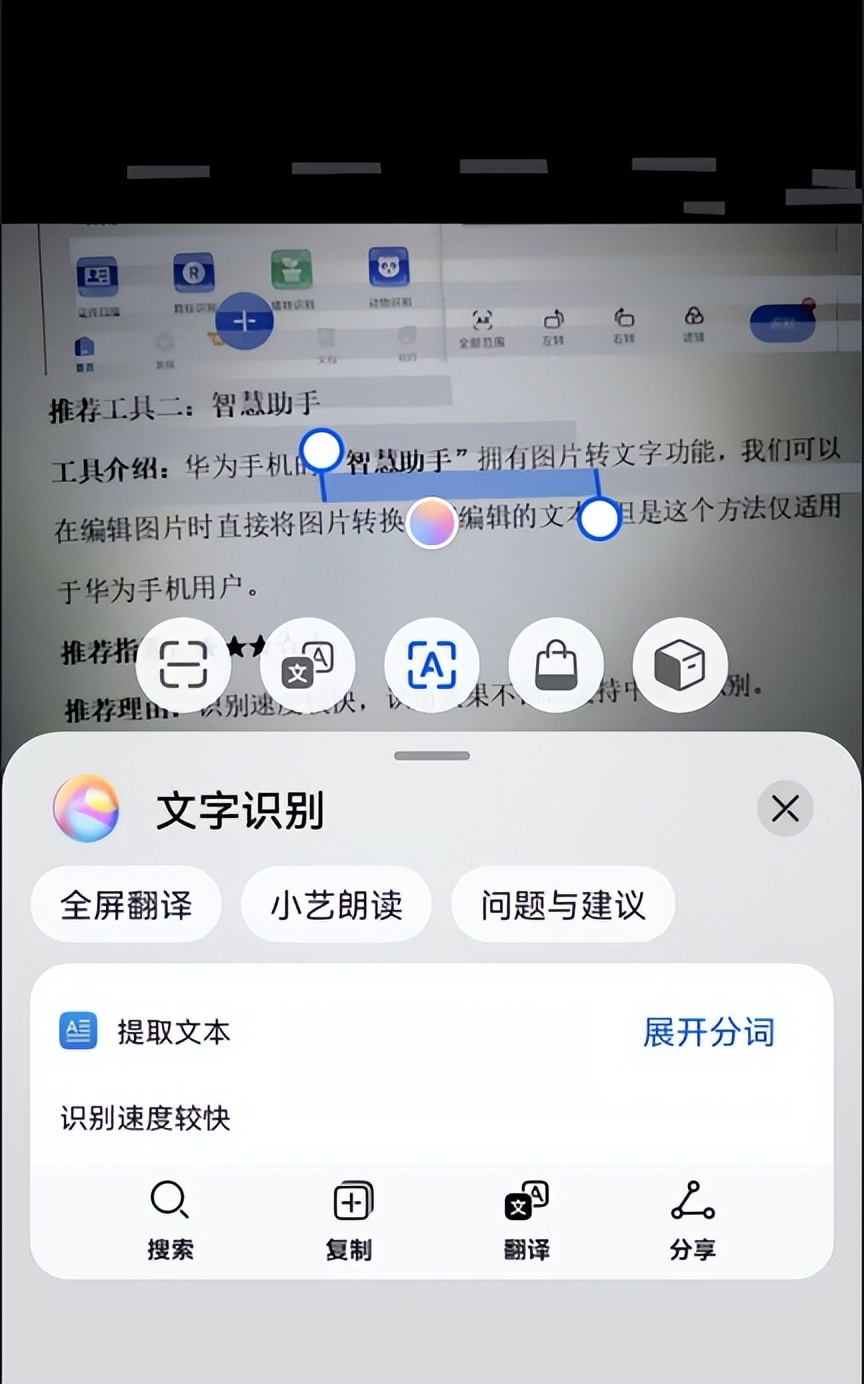
Task: Switch to the translate mode round icon
Action: pos(307,664)
